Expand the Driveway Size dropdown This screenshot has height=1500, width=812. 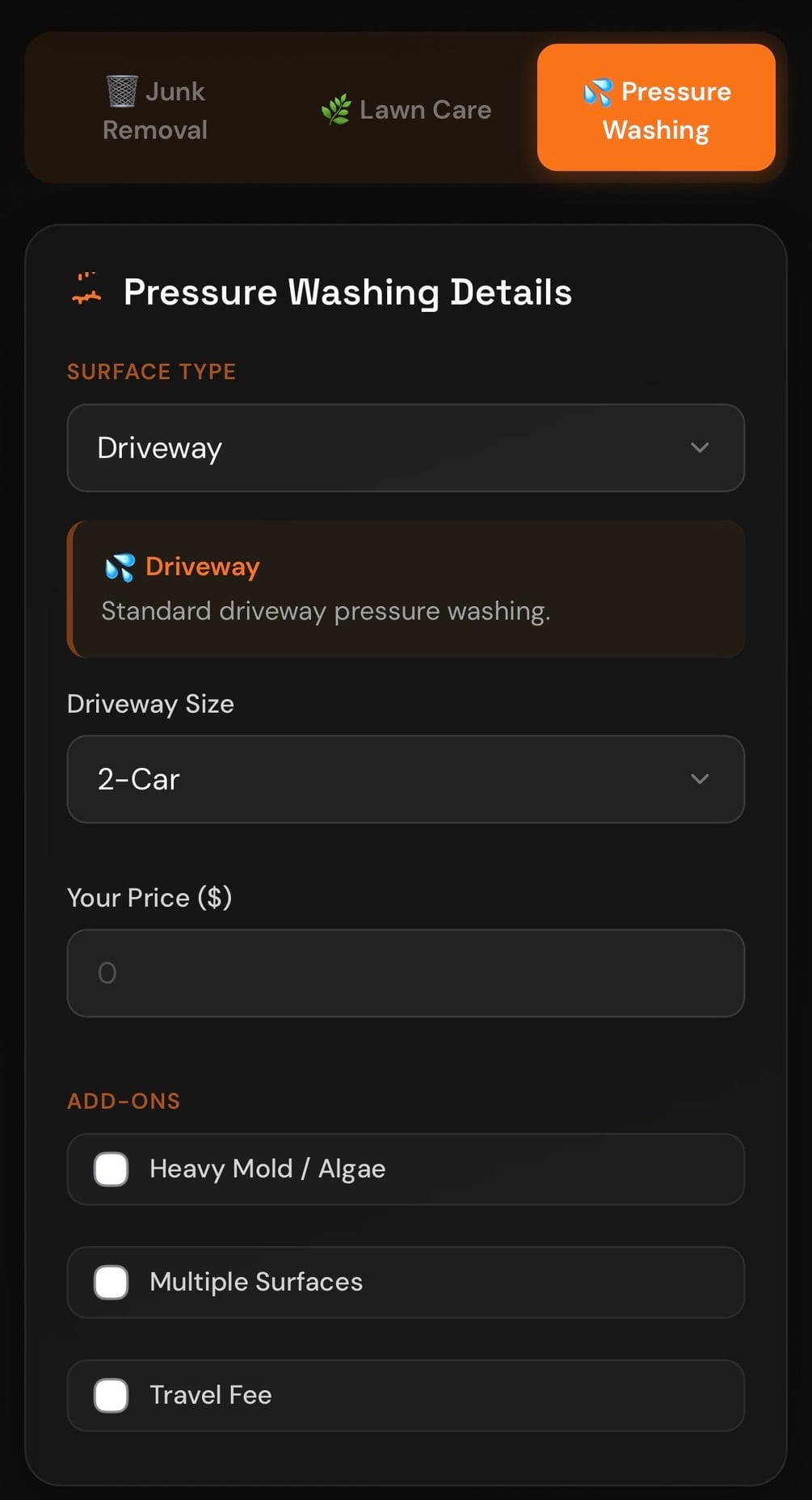point(406,779)
